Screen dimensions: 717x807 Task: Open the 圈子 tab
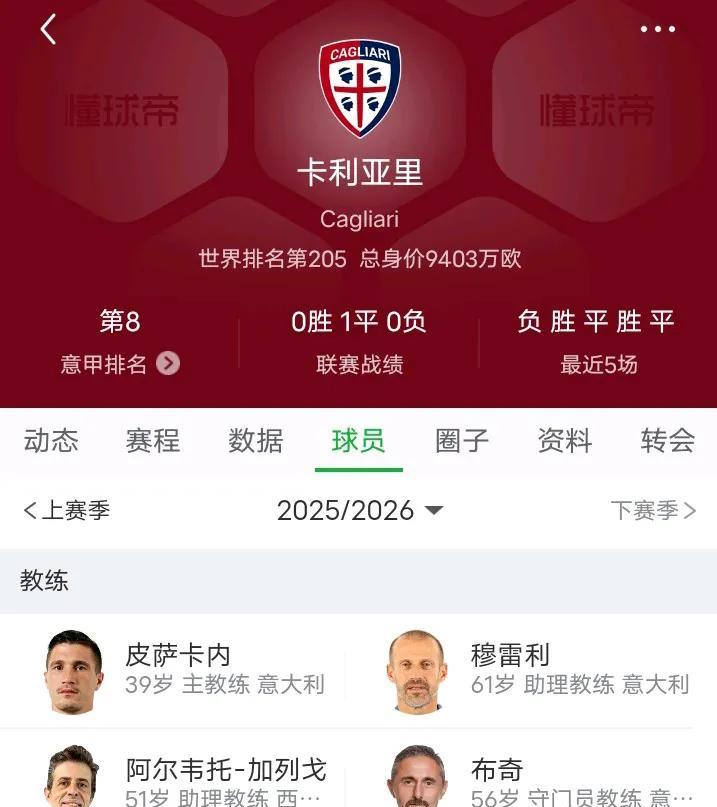pyautogui.click(x=461, y=441)
